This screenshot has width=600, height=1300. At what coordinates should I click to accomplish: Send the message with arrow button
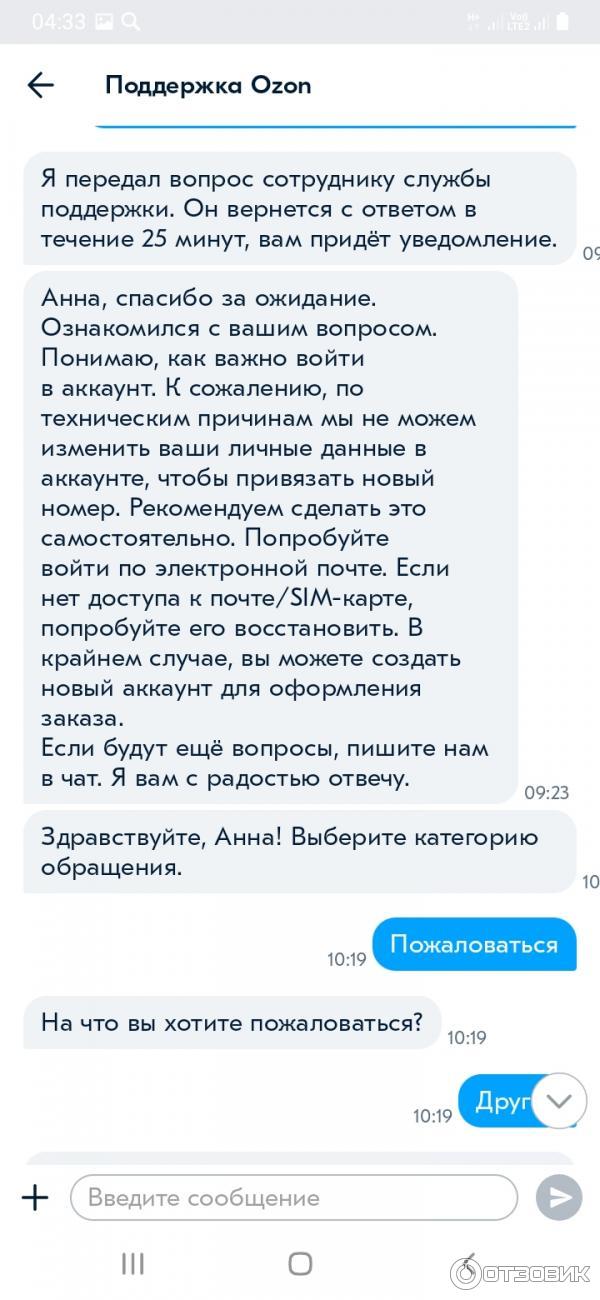558,1197
